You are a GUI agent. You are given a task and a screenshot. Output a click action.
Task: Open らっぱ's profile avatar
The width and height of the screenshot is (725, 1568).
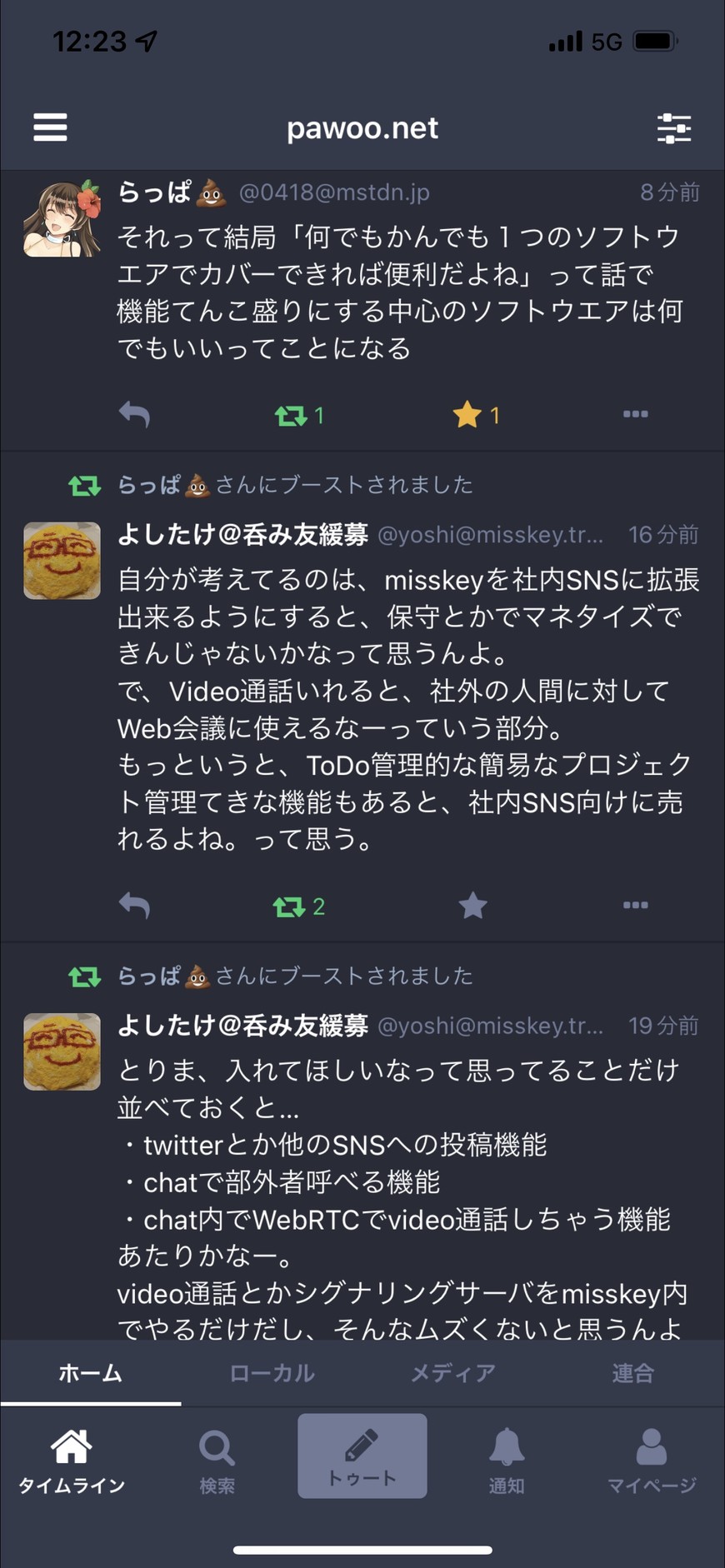pyautogui.click(x=62, y=218)
